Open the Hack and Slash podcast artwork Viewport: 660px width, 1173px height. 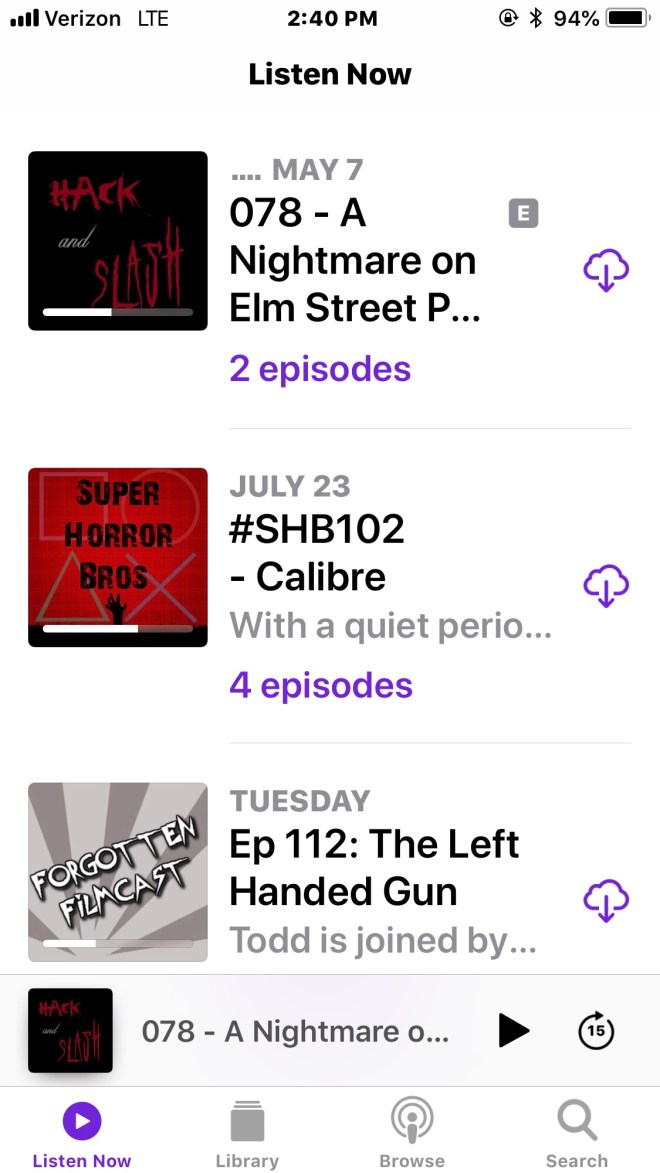[118, 241]
